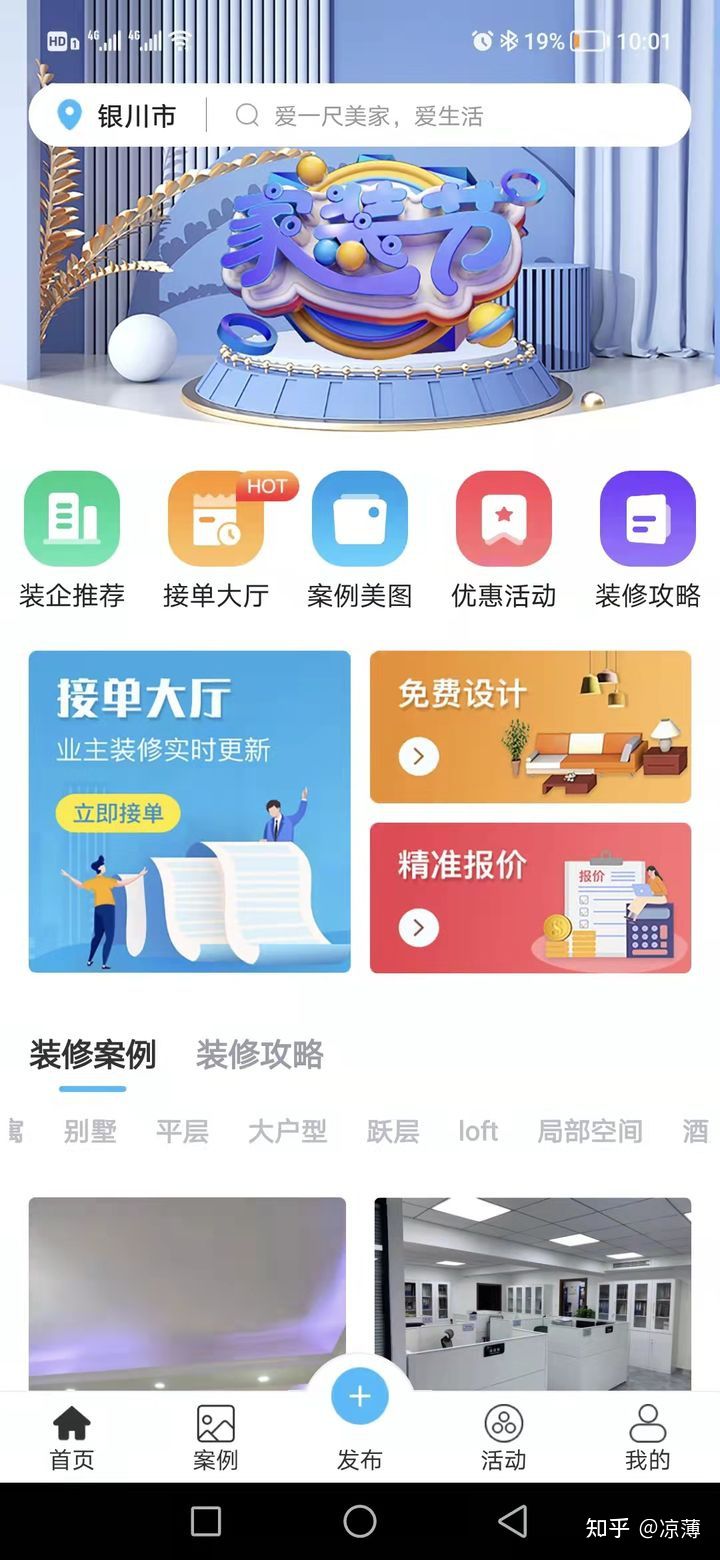The width and height of the screenshot is (720, 1560).
Task: Open the 免费设计 card
Action: click(x=530, y=727)
